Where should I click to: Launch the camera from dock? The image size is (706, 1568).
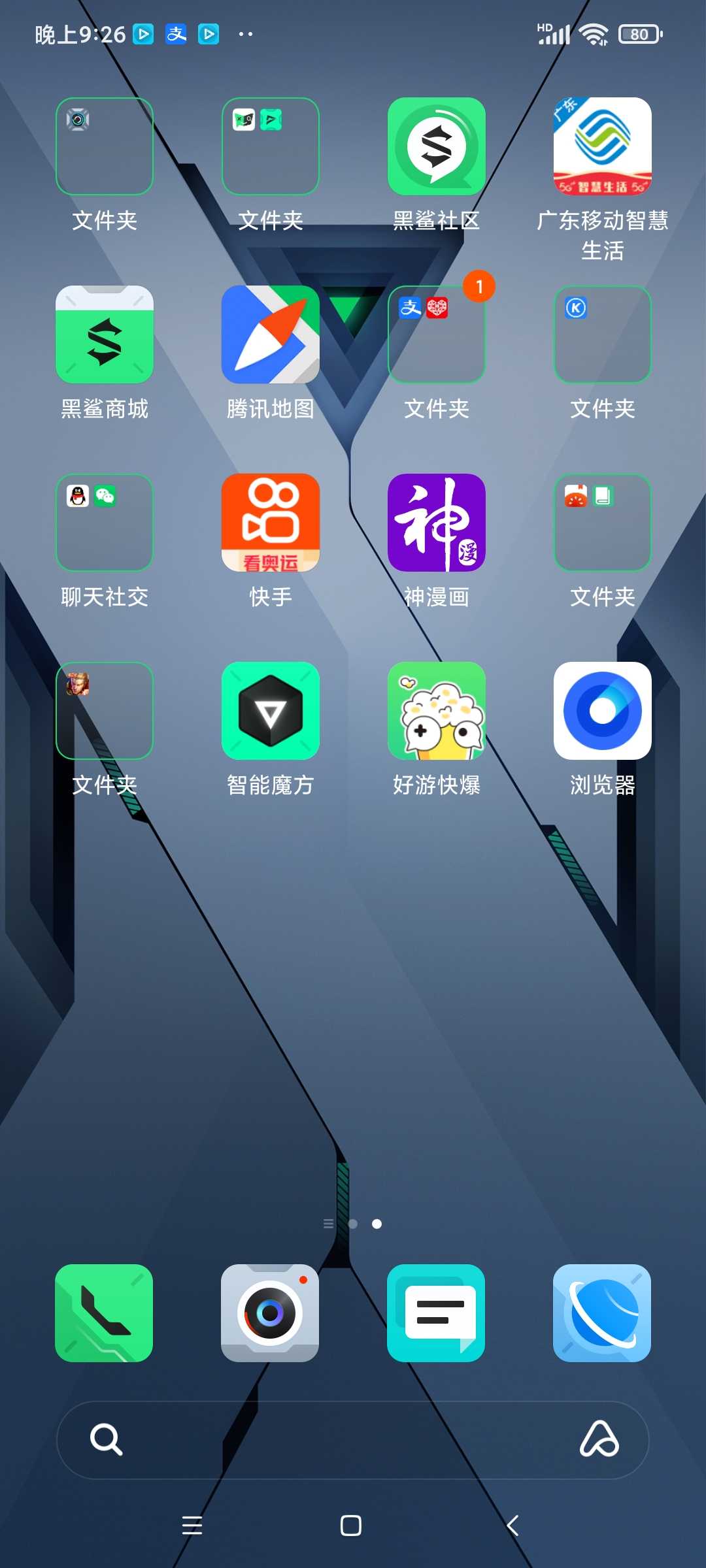point(270,1313)
